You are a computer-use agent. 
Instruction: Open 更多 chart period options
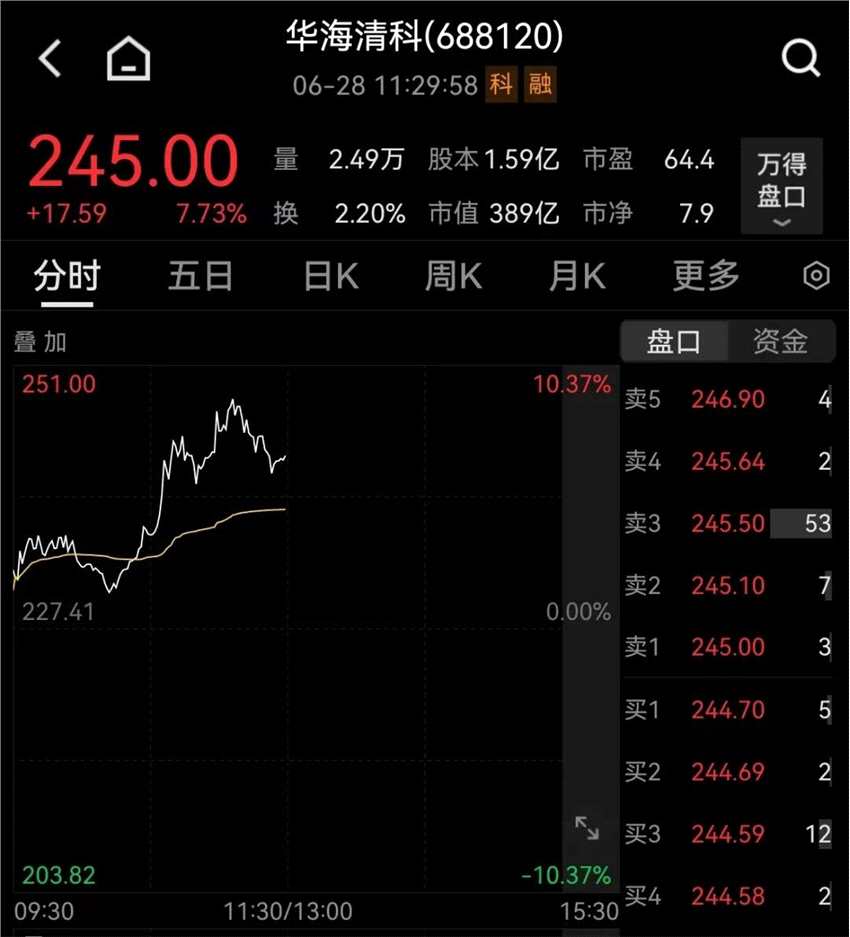point(706,276)
